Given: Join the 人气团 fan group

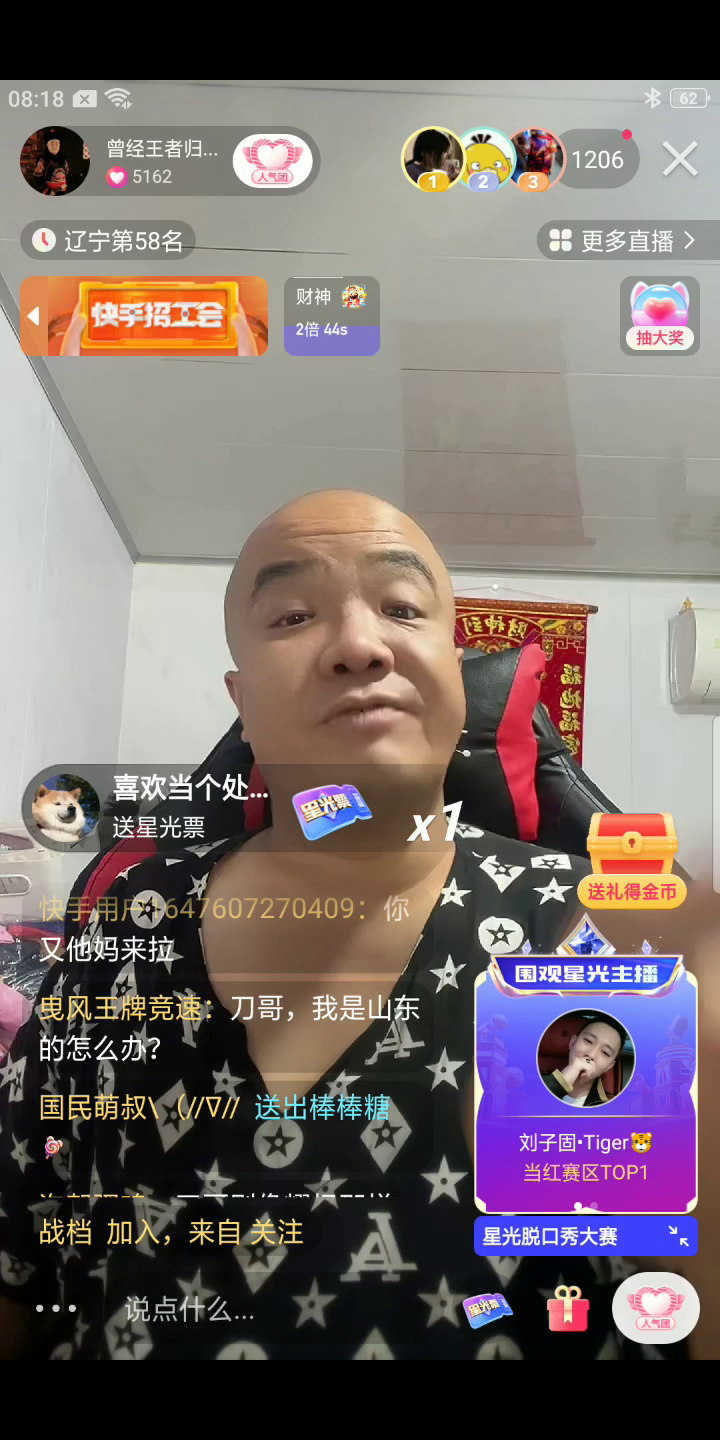Looking at the screenshot, I should pos(273,161).
